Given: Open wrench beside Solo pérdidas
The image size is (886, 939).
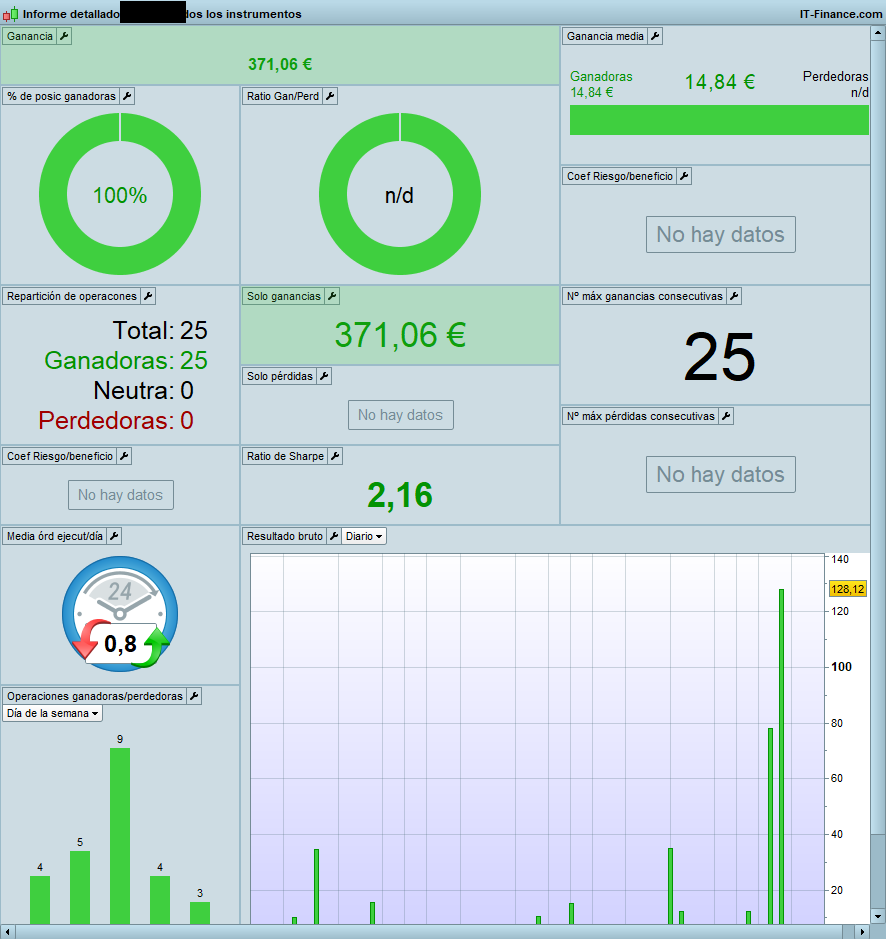Looking at the screenshot, I should coord(324,376).
